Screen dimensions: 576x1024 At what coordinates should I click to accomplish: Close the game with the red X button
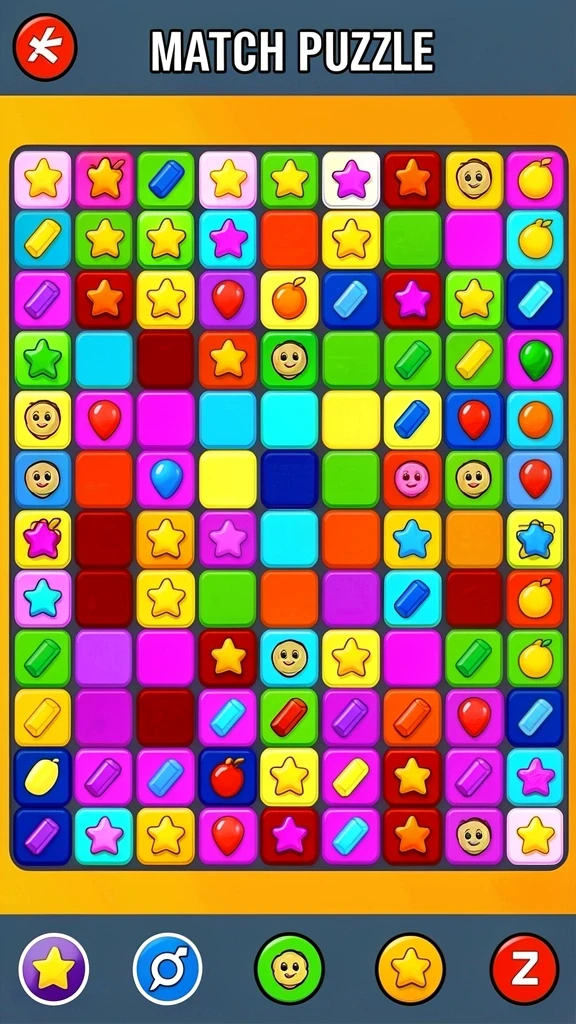pyautogui.click(x=45, y=47)
